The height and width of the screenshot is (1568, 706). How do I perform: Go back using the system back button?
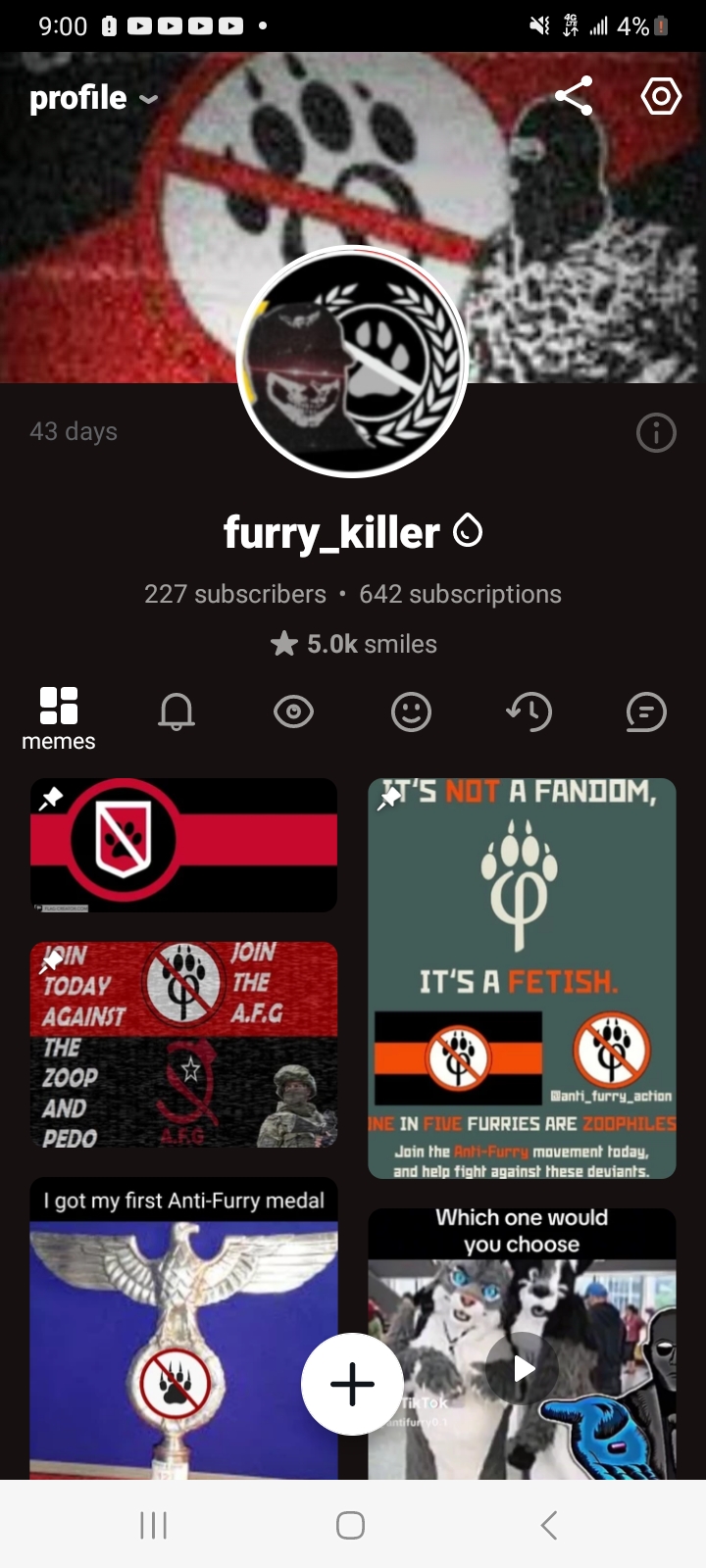(x=549, y=1525)
